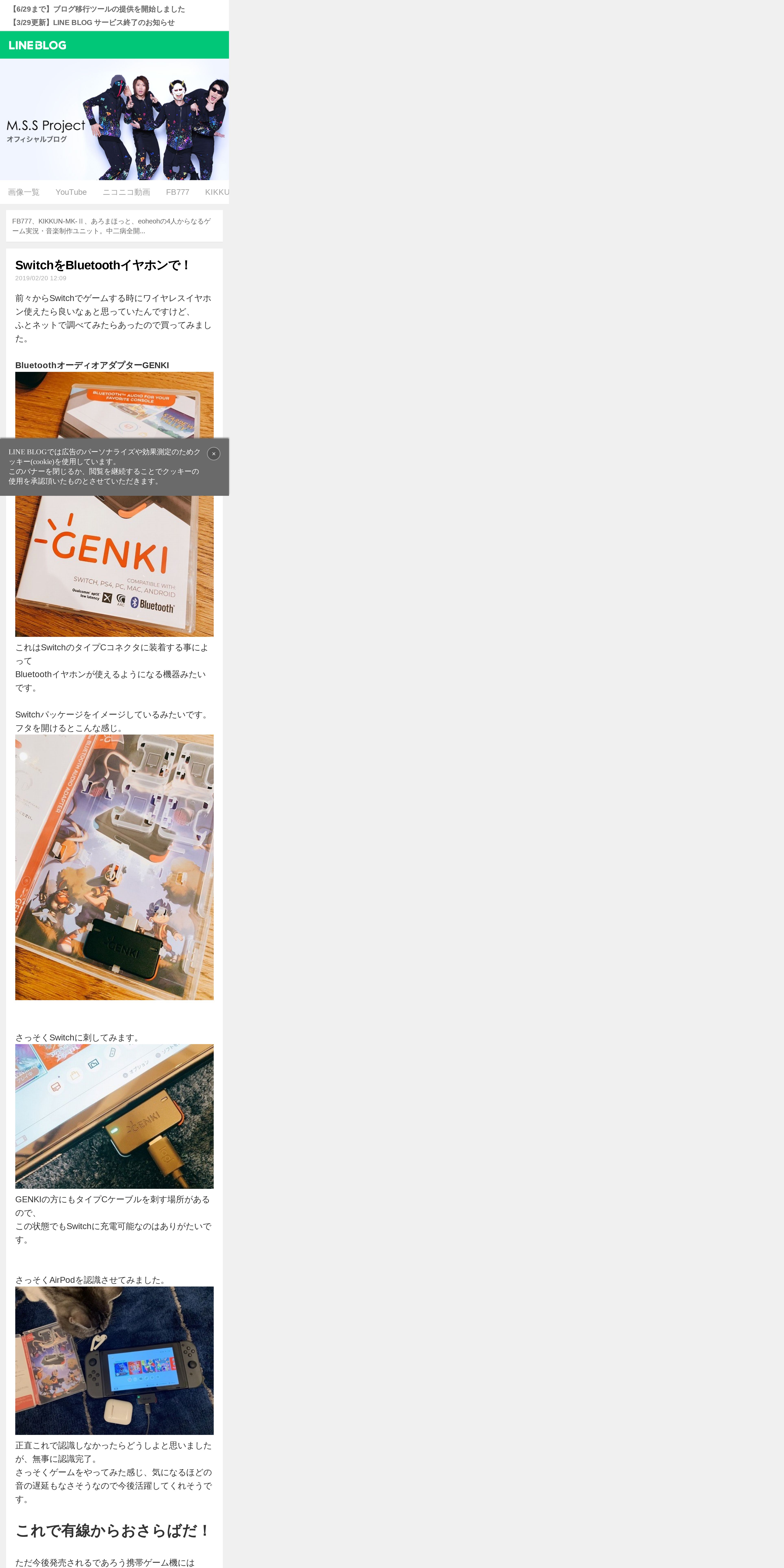Tap the LINE BLOG logo
The width and height of the screenshot is (784, 1568).
(38, 45)
